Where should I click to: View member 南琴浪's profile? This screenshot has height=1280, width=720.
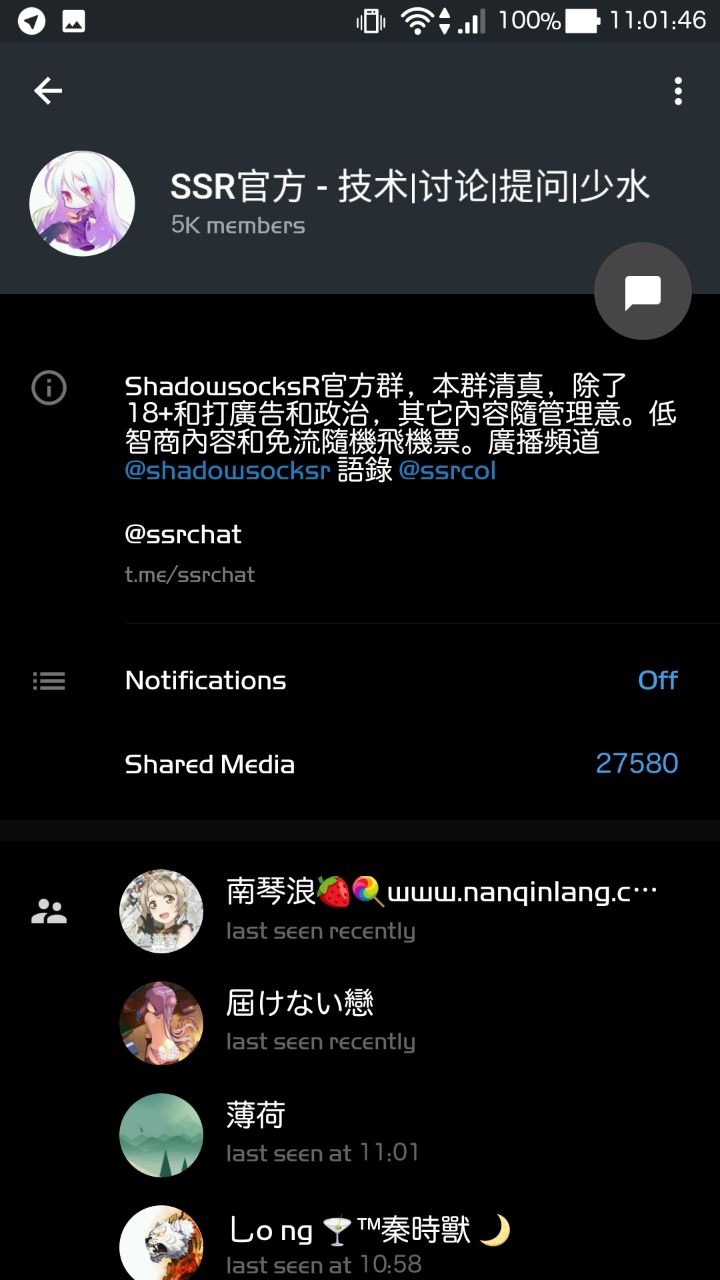pyautogui.click(x=400, y=910)
